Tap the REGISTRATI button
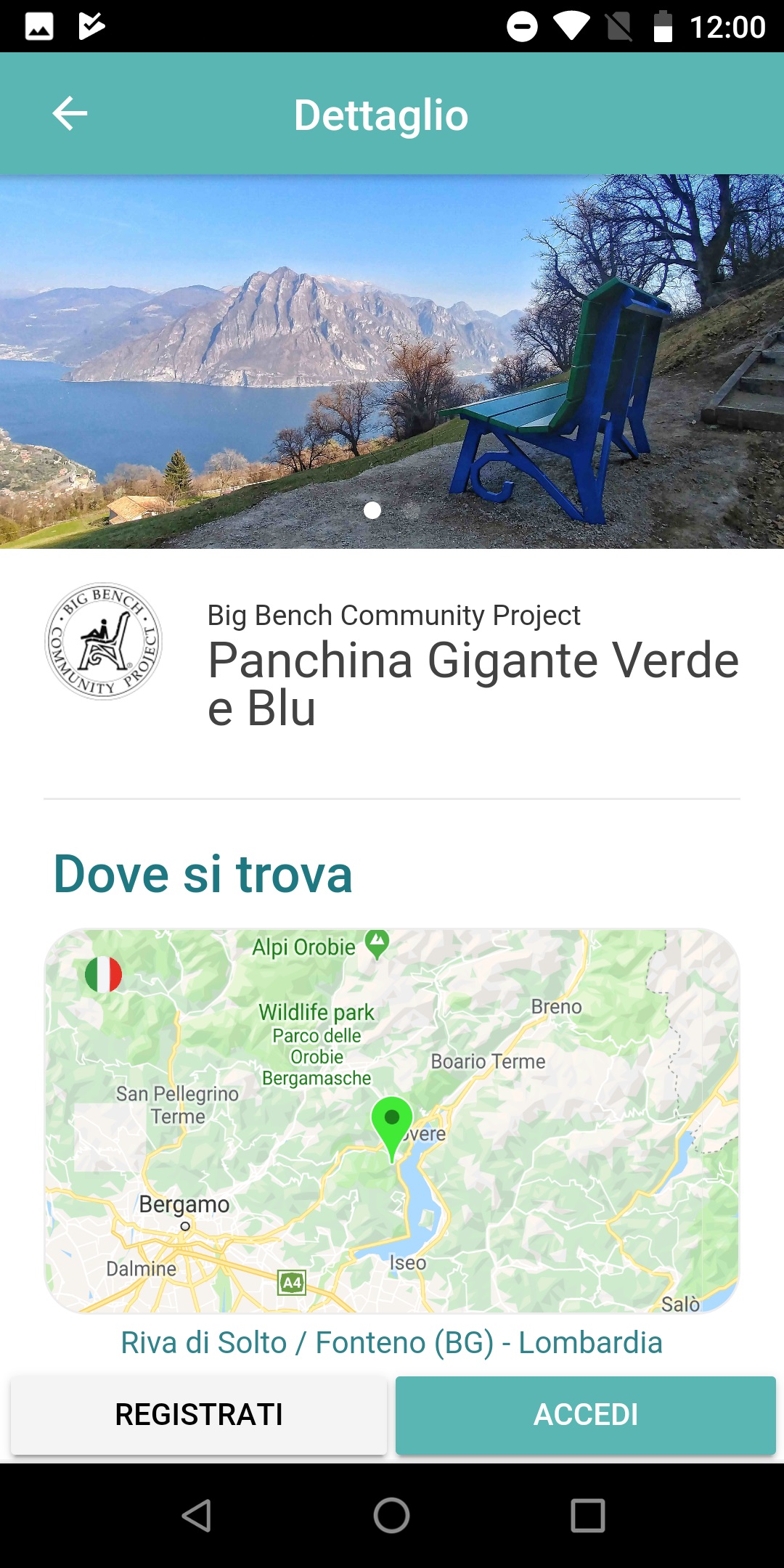The image size is (784, 1568). (x=199, y=1415)
